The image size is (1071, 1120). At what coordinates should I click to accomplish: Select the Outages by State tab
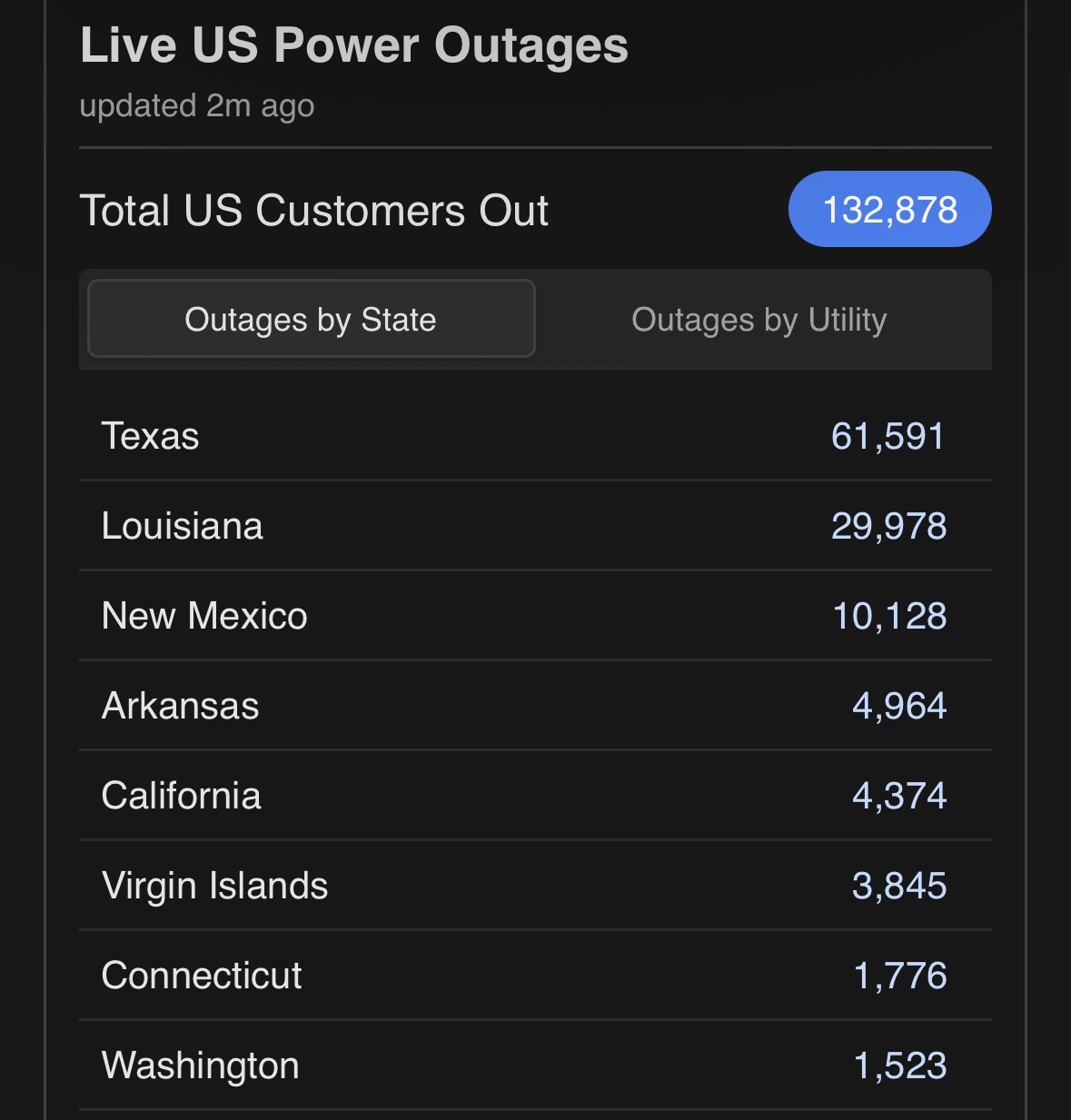coord(311,320)
